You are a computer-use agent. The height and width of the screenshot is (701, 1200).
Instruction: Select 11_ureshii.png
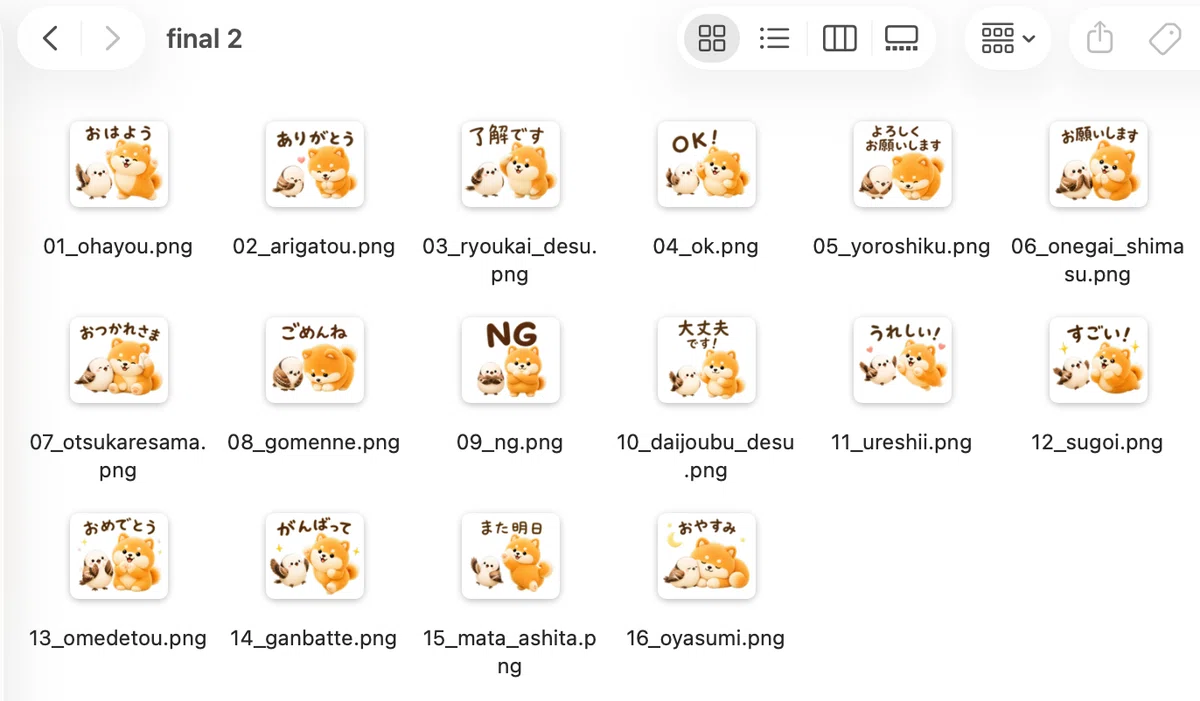pyautogui.click(x=902, y=361)
